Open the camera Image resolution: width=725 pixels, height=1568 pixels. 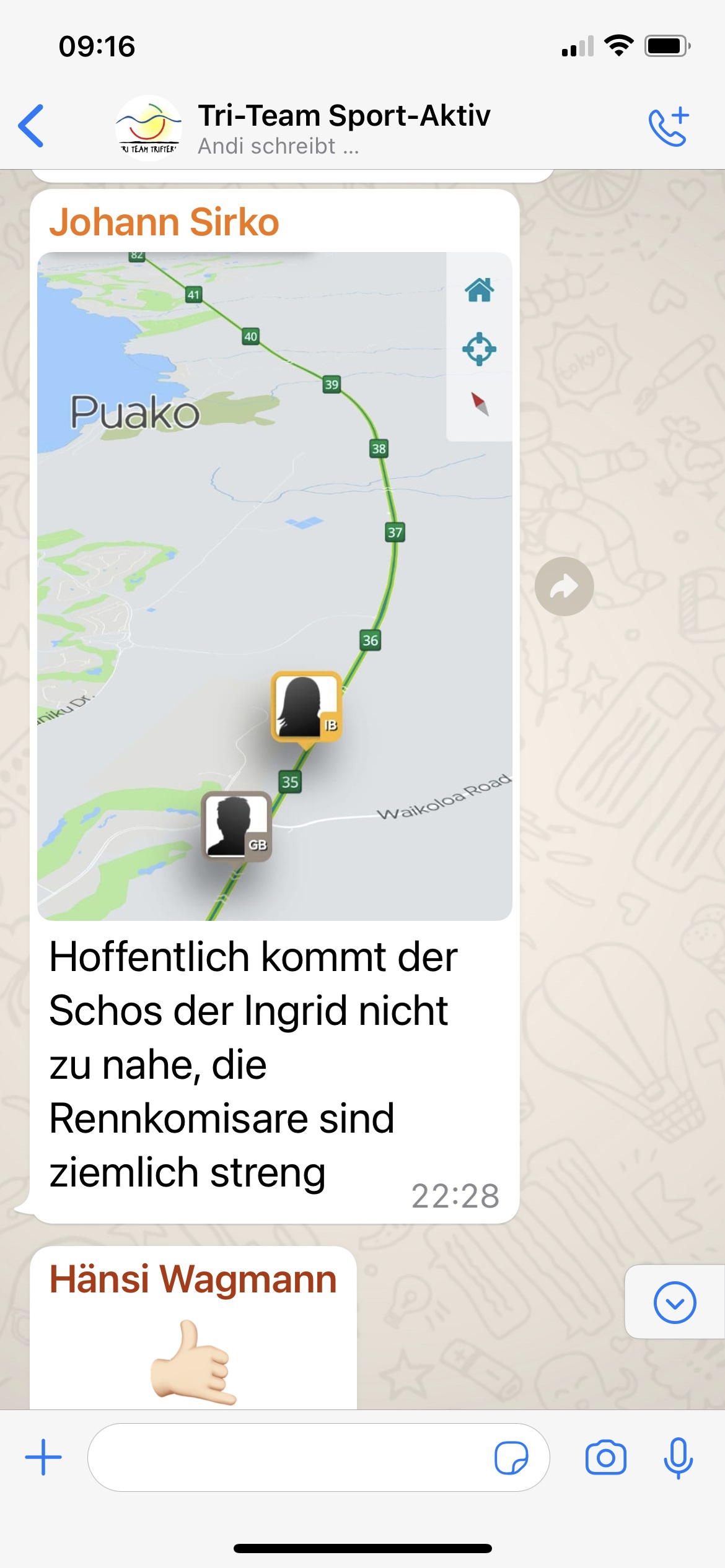(605, 1457)
